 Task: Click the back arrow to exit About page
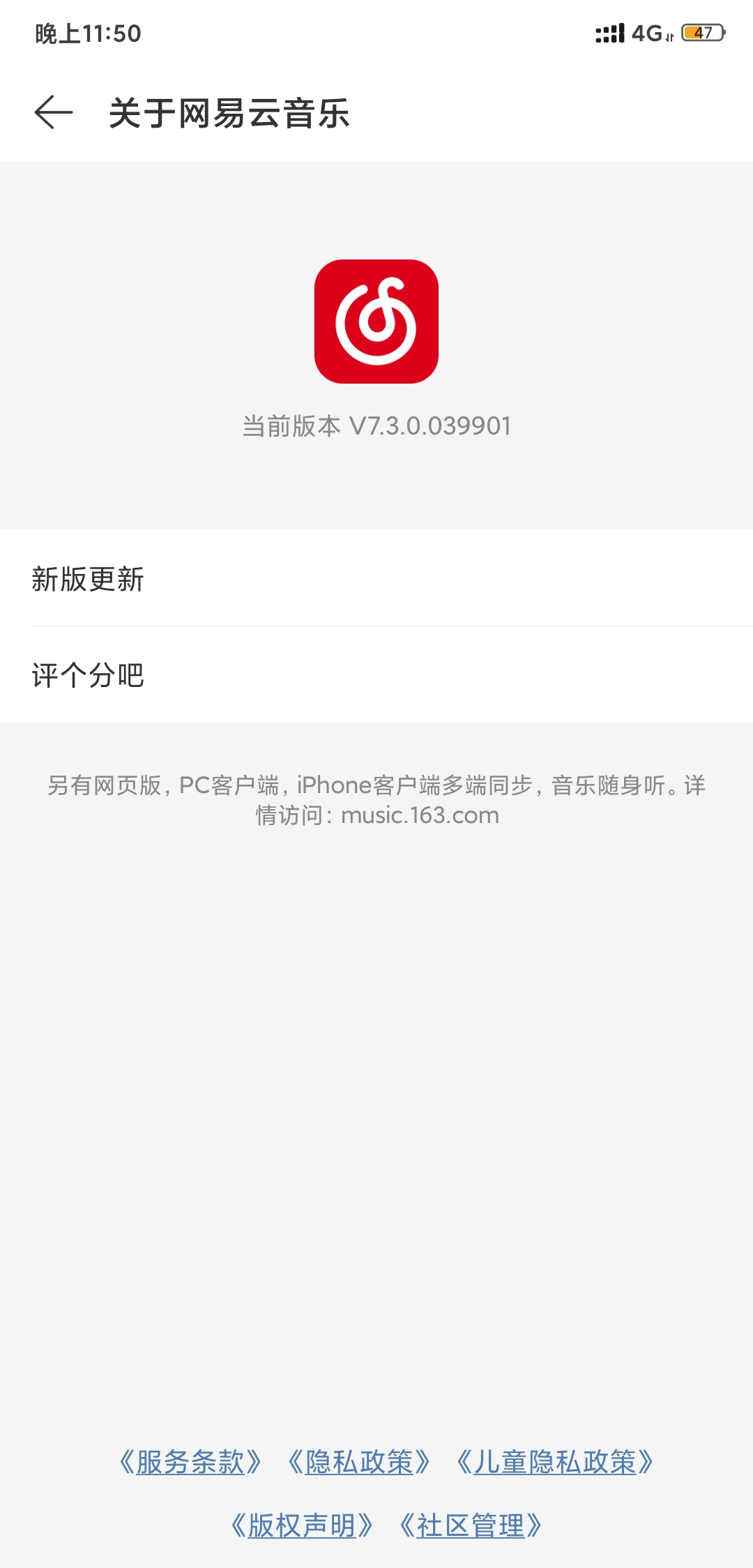click(52, 112)
